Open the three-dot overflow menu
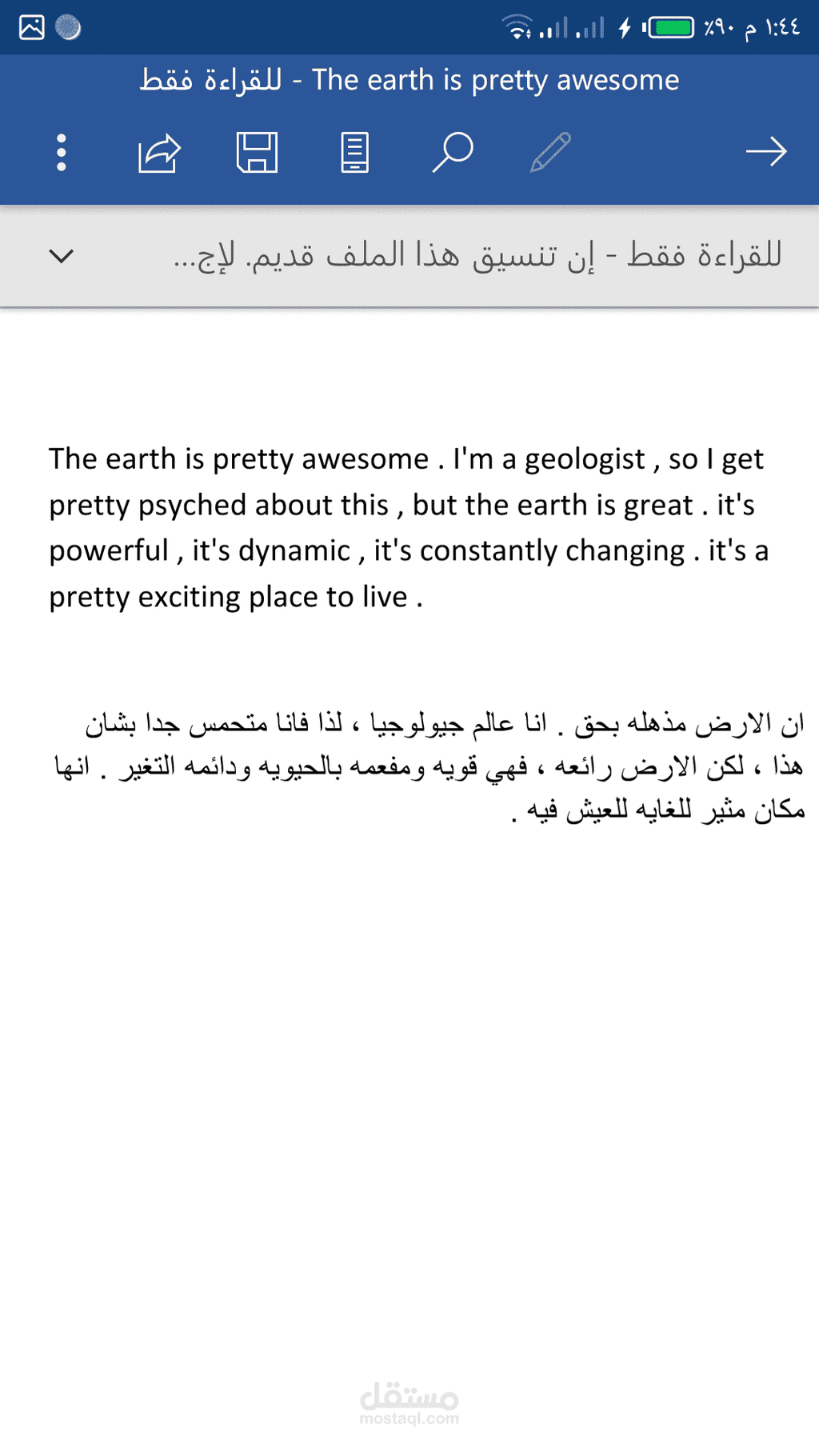The height and width of the screenshot is (1456, 819). (62, 152)
